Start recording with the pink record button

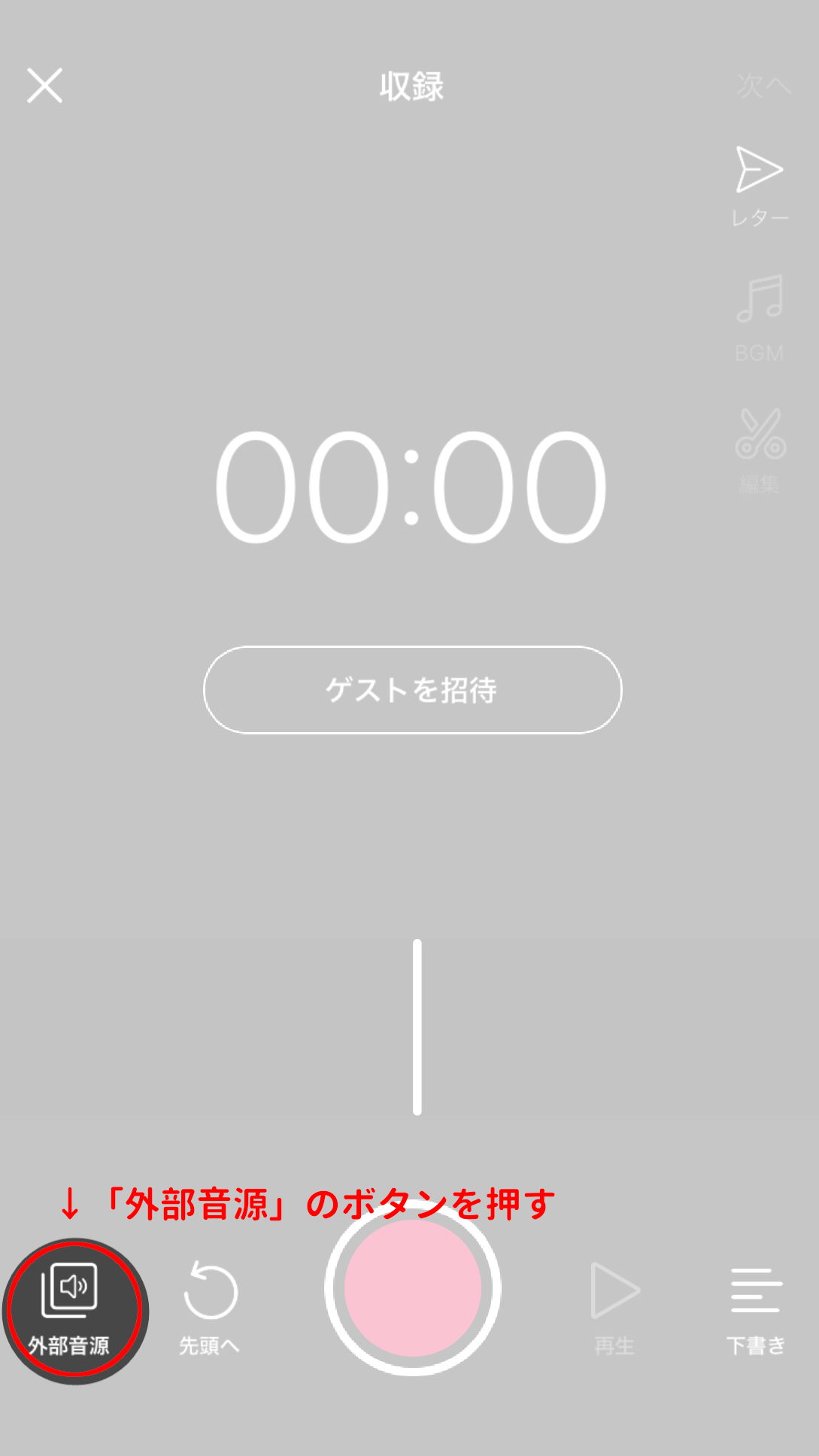pyautogui.click(x=412, y=1288)
